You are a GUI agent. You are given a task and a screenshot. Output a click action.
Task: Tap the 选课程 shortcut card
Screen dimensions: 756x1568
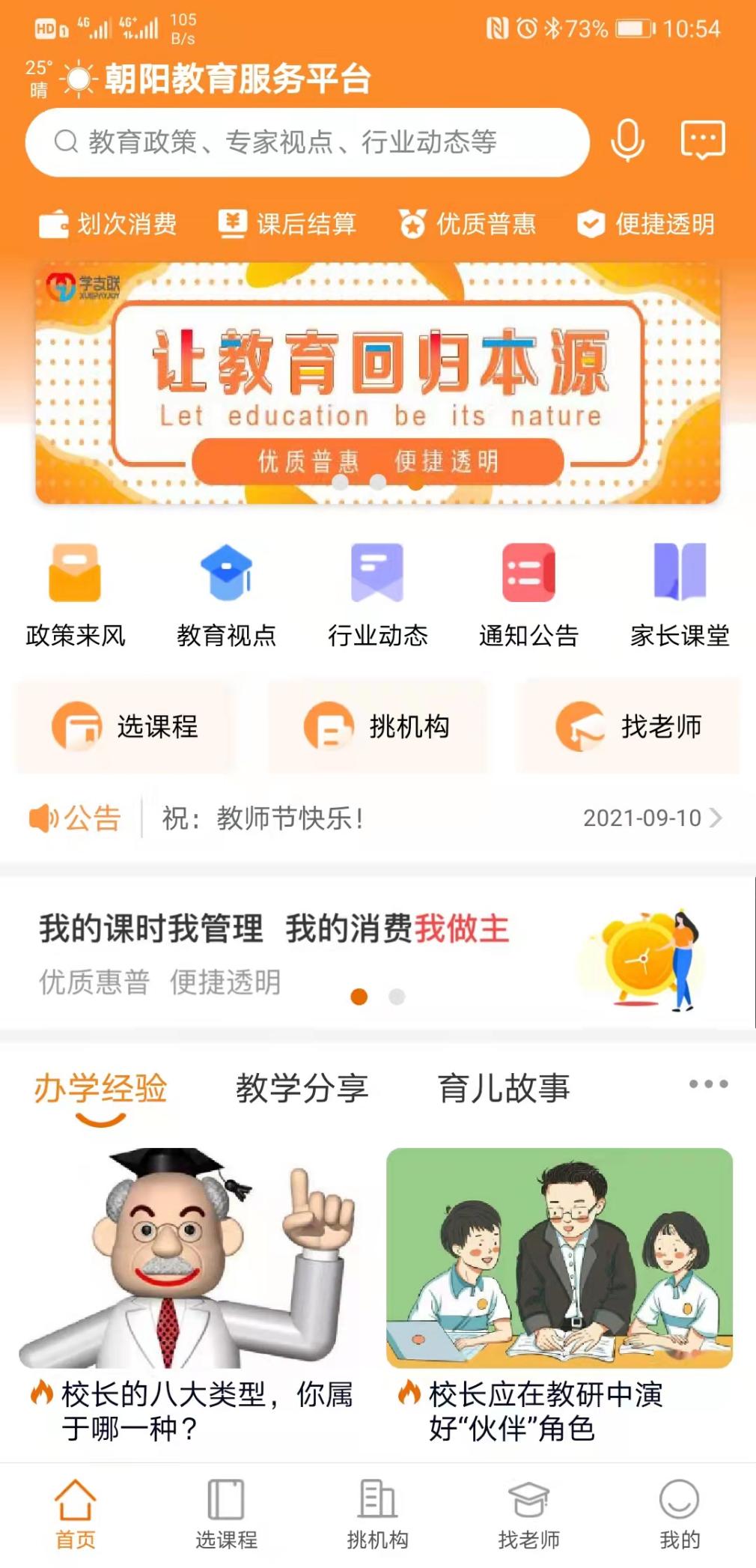125,726
